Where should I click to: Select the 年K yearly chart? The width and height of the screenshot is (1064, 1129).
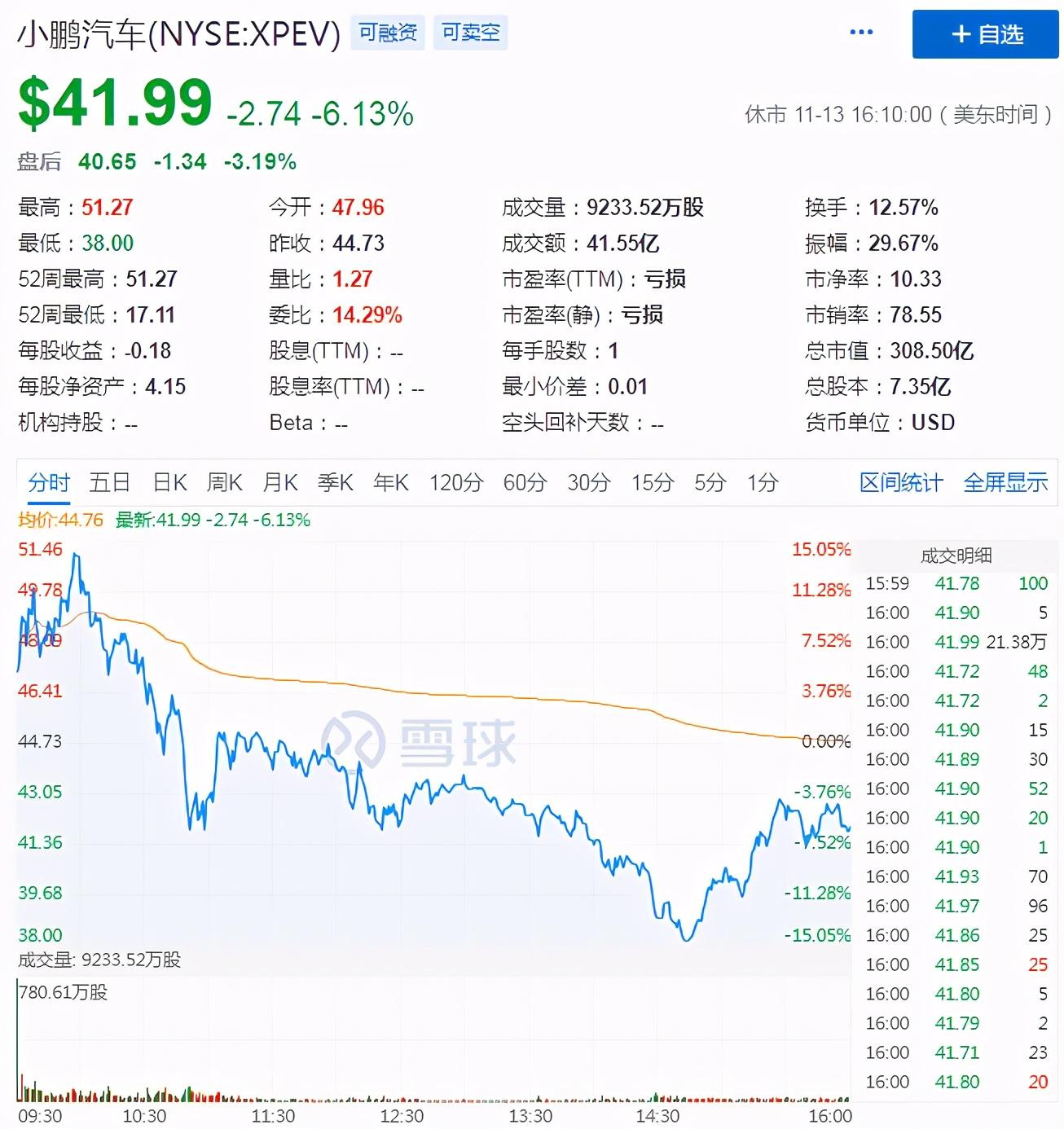[x=393, y=482]
